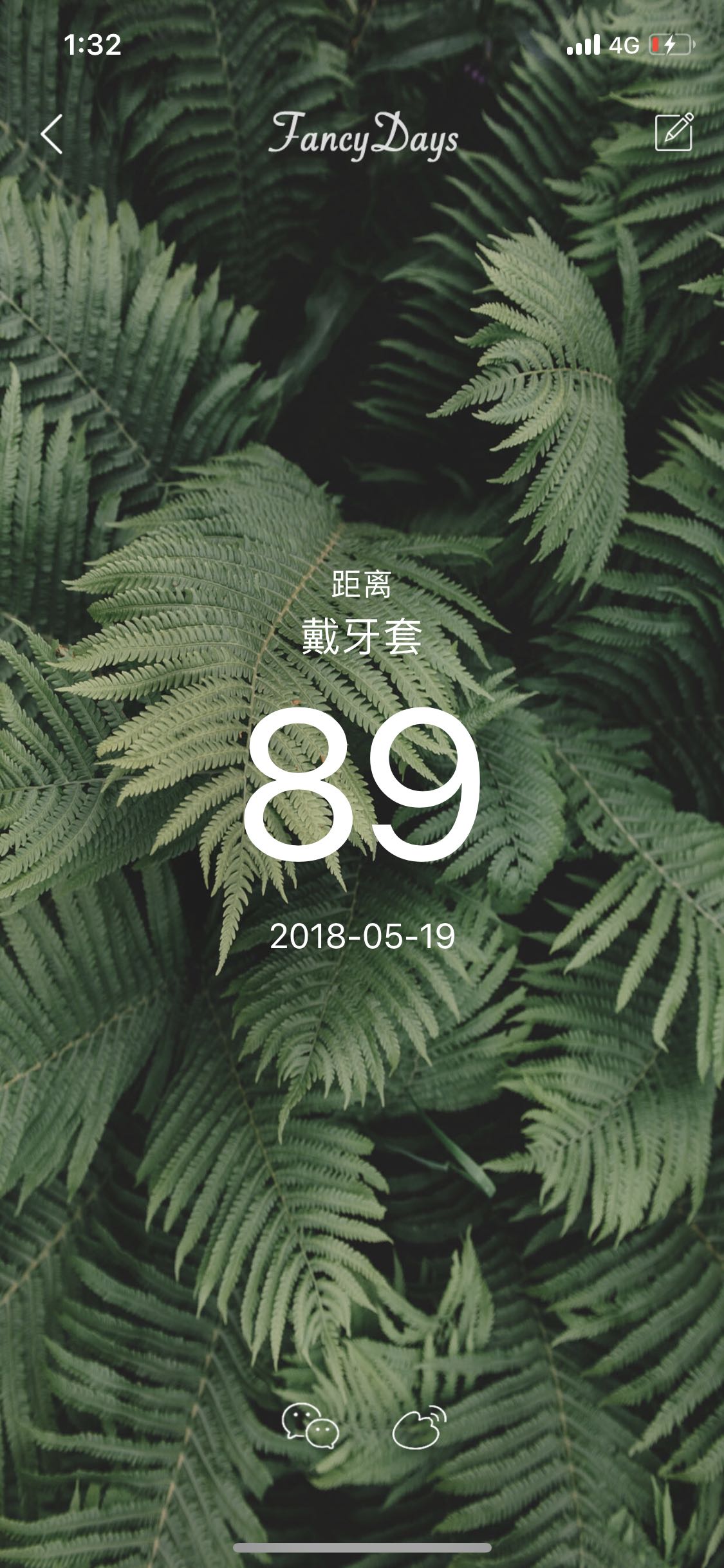This screenshot has width=724, height=1568.
Task: Share countdown to WeChat
Action: (x=310, y=1426)
